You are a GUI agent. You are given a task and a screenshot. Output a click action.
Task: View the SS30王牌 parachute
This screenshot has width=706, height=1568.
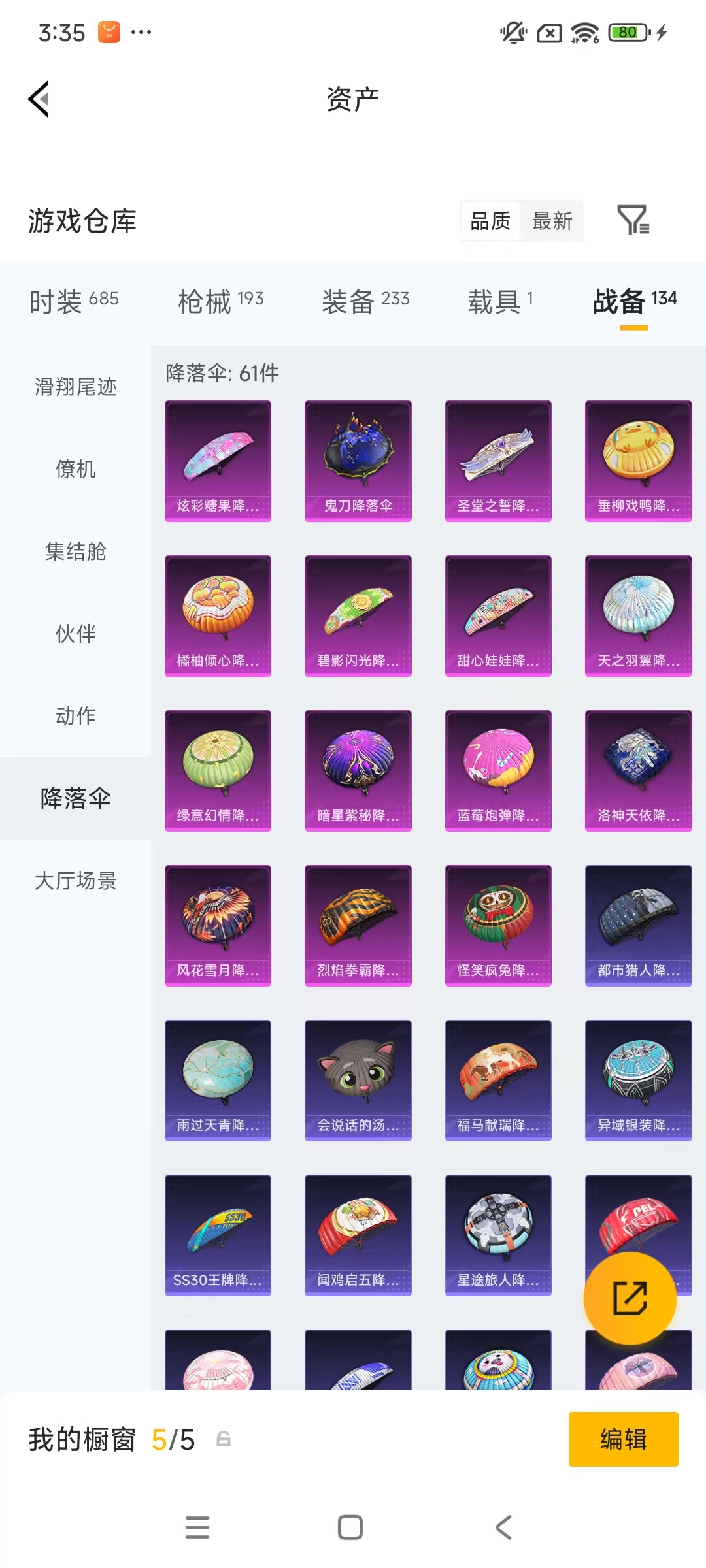point(218,1235)
